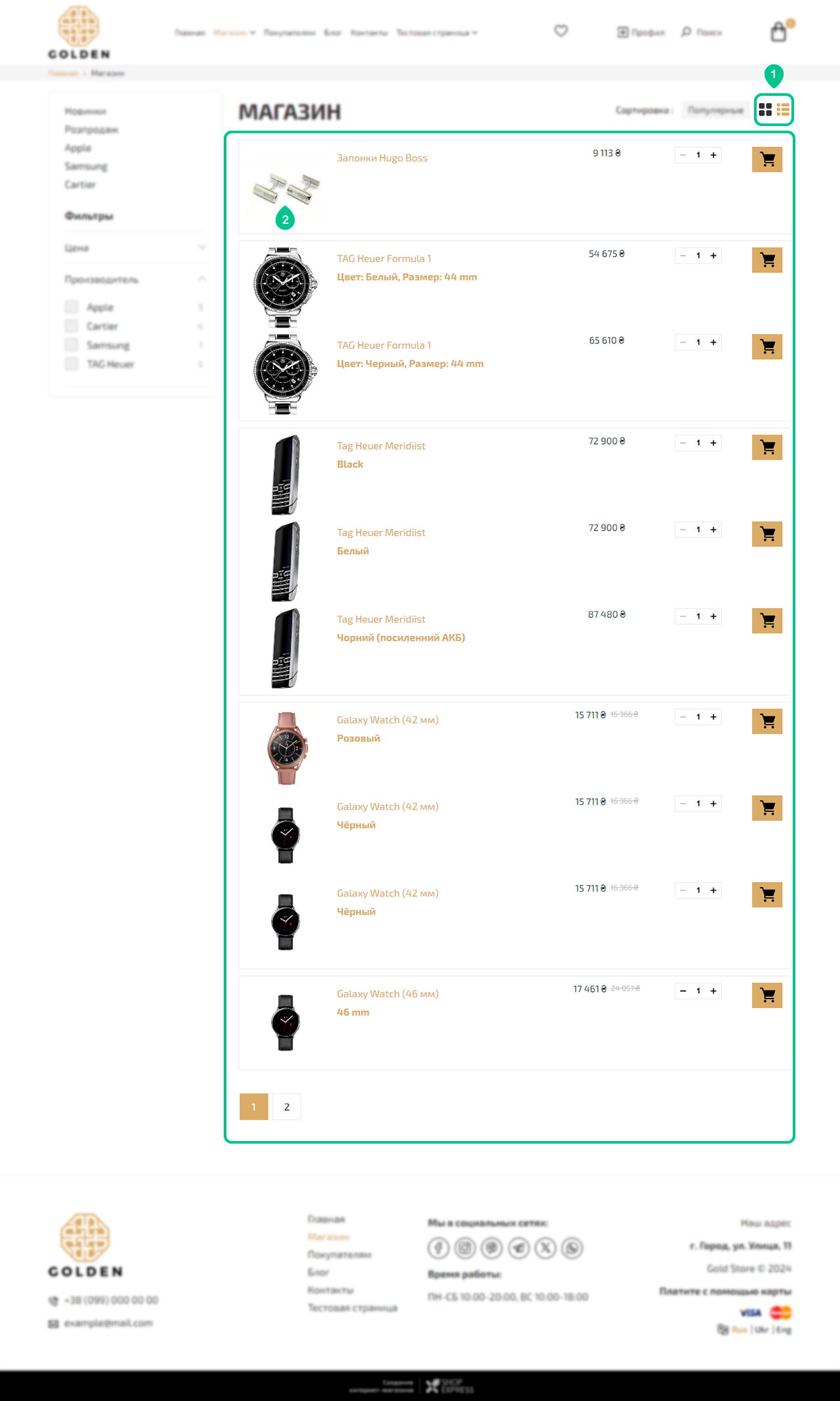Open the shopping bag in the header

779,32
